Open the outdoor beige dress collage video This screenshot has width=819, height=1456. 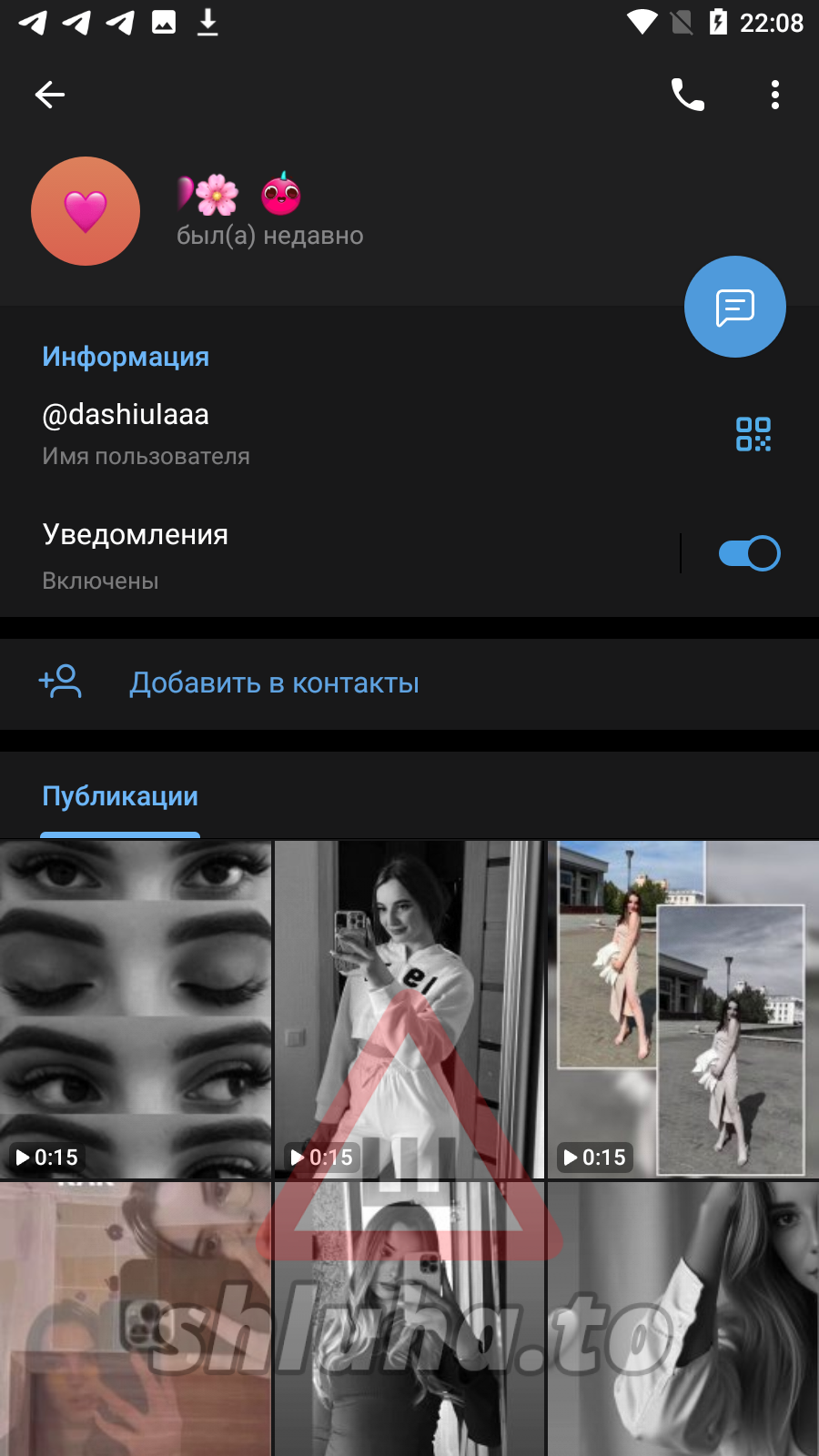(x=682, y=1008)
